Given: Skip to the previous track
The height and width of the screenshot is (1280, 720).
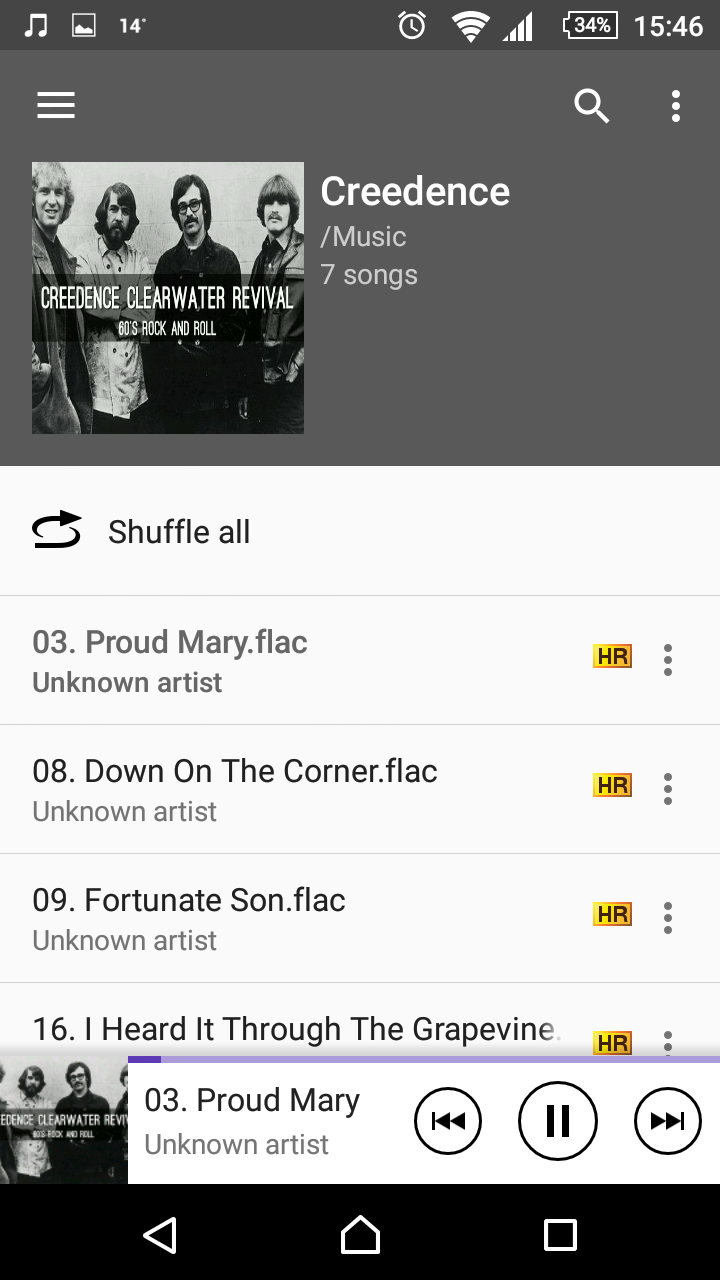Looking at the screenshot, I should pos(448,1121).
